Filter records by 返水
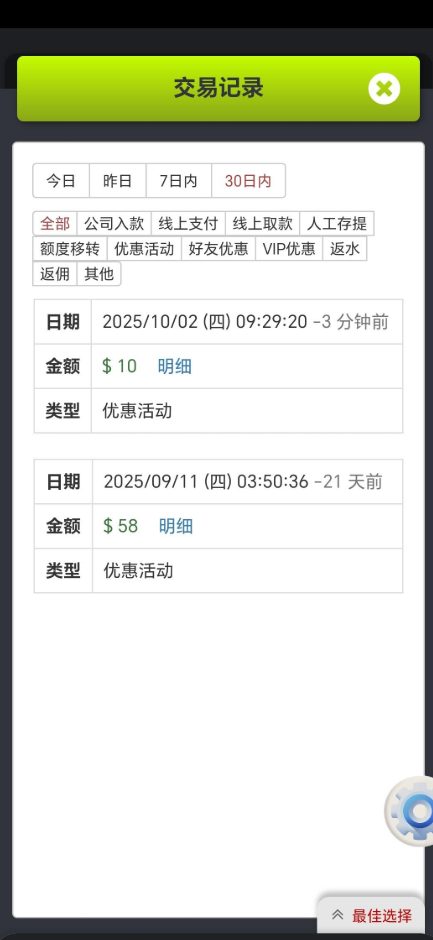Screen dimensions: 433x940 pos(345,249)
